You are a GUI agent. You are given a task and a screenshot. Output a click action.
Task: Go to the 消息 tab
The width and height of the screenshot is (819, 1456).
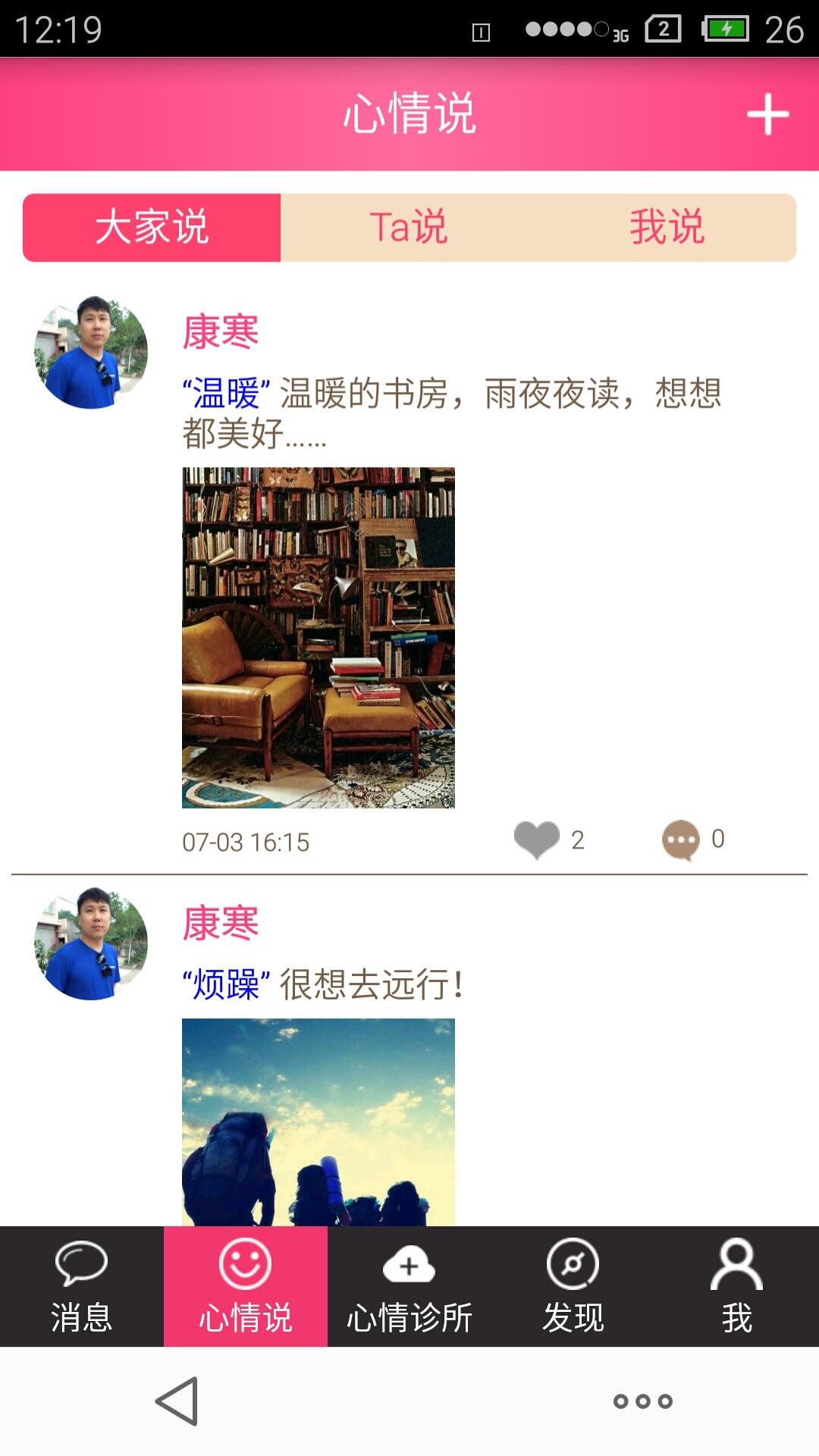click(x=81, y=1287)
